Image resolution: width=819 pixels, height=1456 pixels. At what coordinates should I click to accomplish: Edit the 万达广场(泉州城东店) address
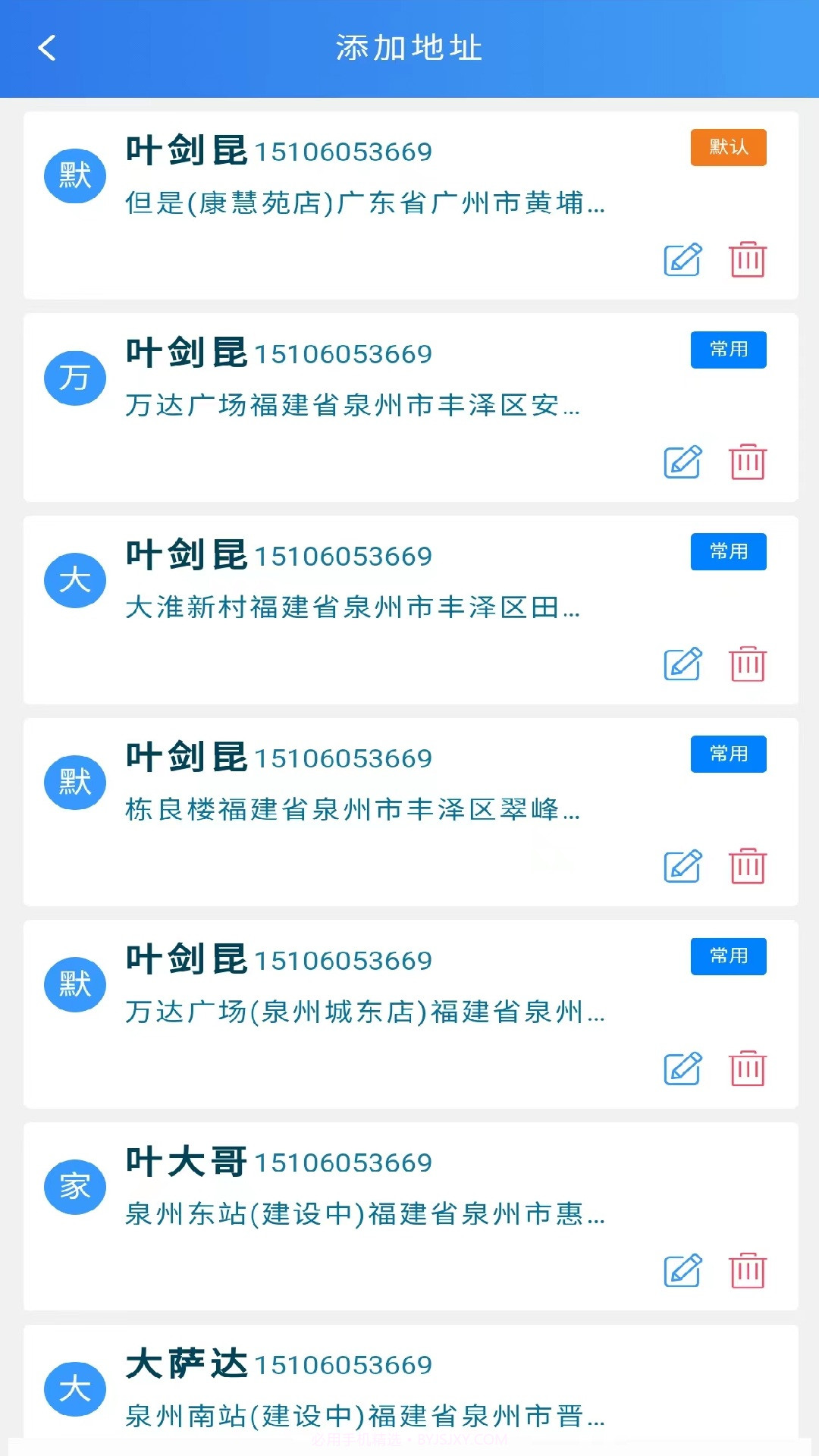tap(682, 1069)
